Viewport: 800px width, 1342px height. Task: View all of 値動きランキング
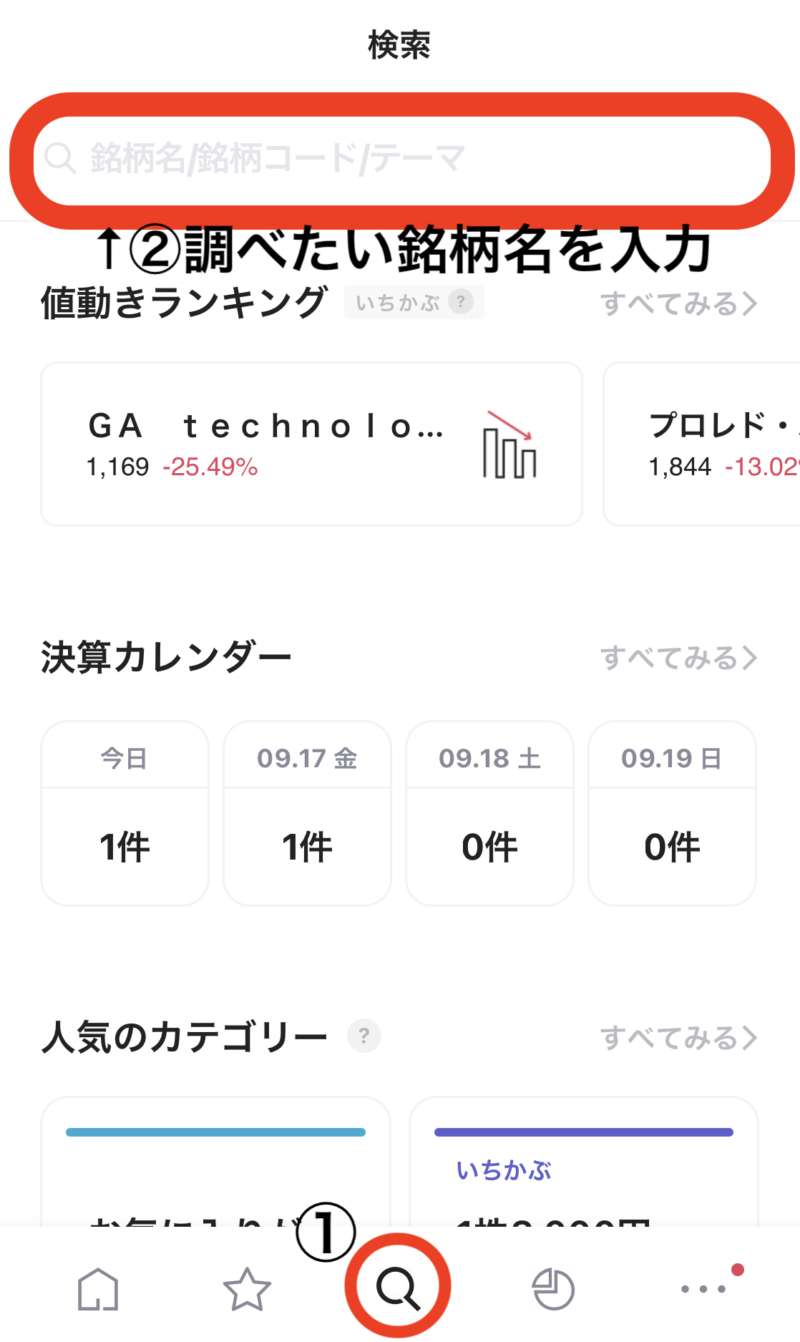679,303
